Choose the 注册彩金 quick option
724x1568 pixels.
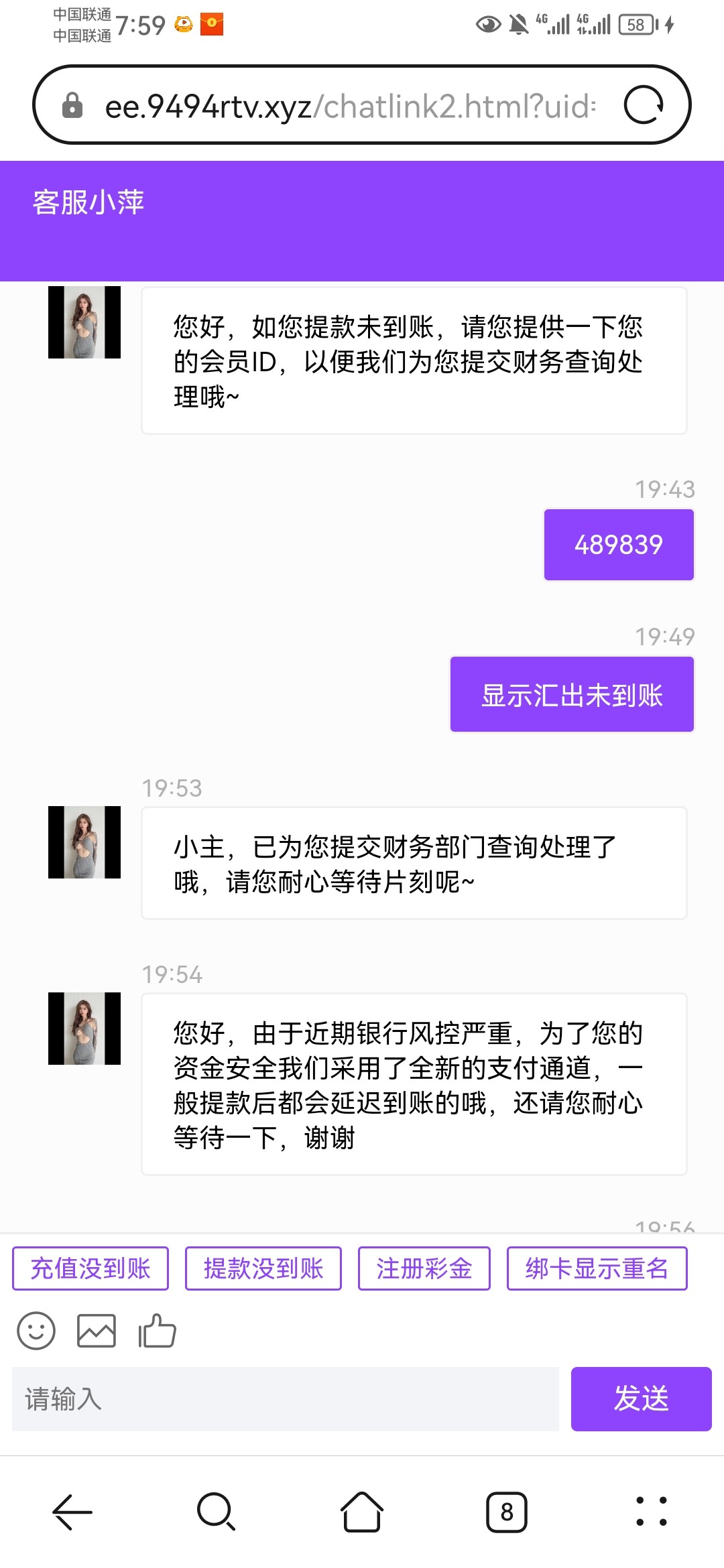pos(424,1268)
